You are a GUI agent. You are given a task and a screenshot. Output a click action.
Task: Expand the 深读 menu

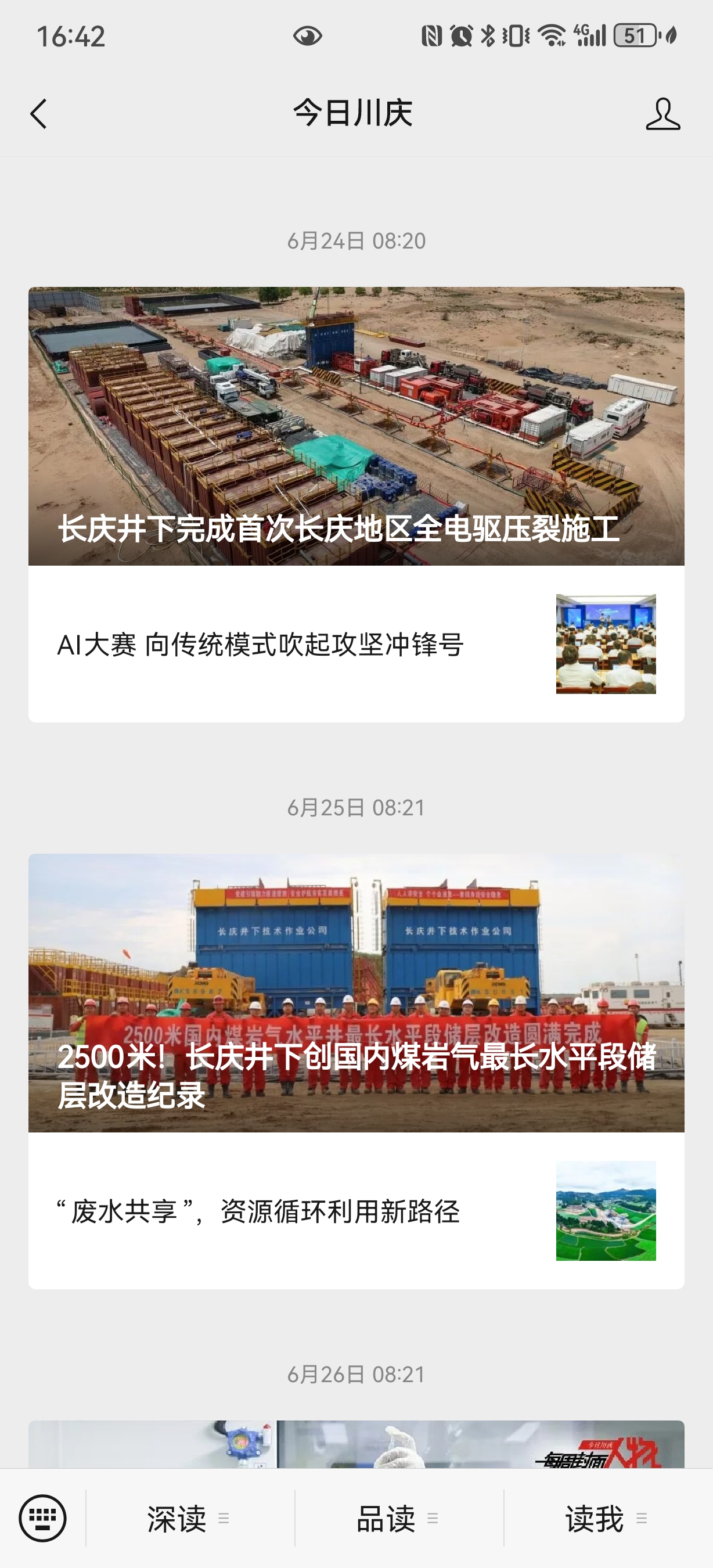[x=189, y=1519]
